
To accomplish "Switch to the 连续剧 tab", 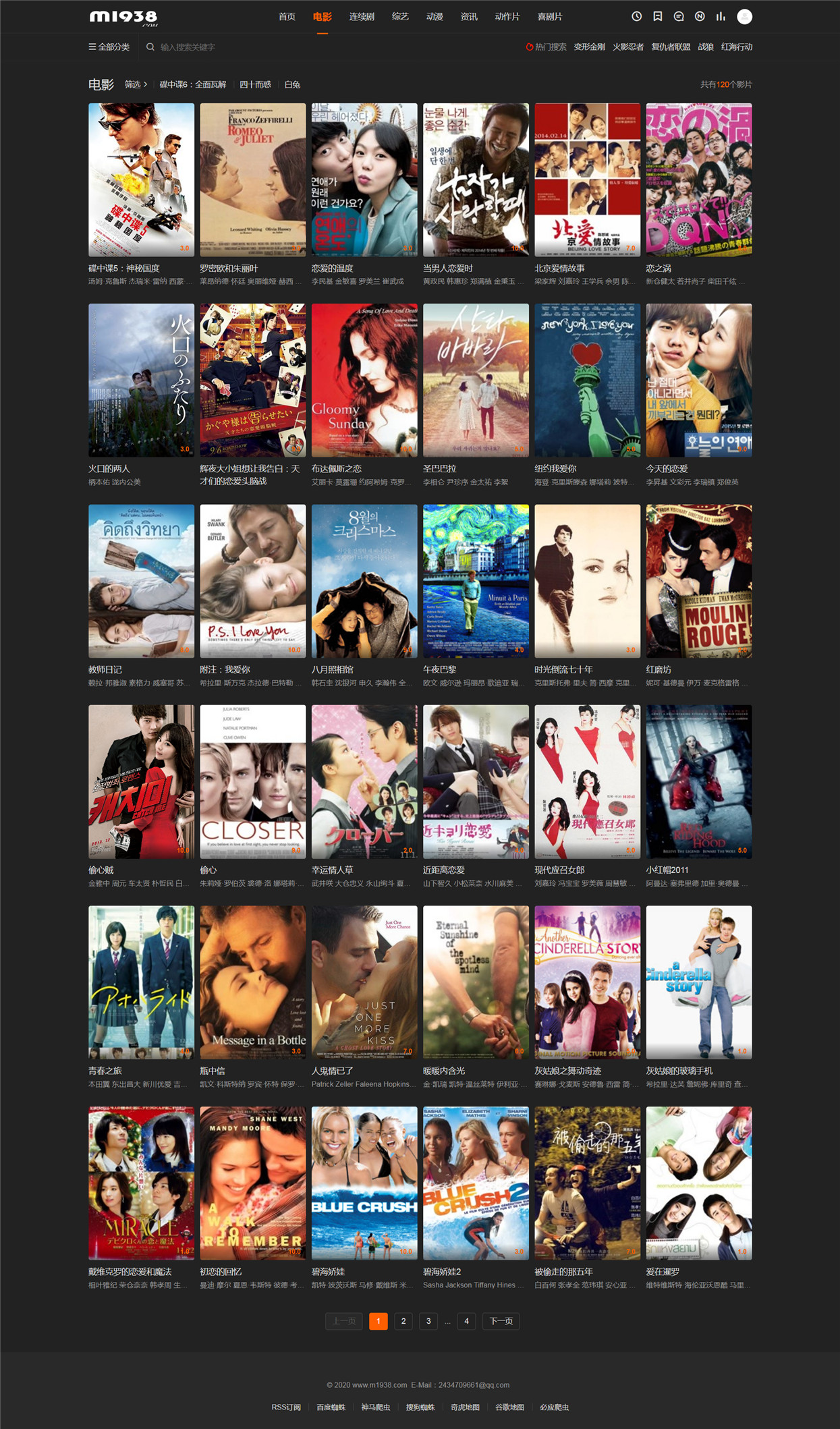I will click(x=362, y=17).
